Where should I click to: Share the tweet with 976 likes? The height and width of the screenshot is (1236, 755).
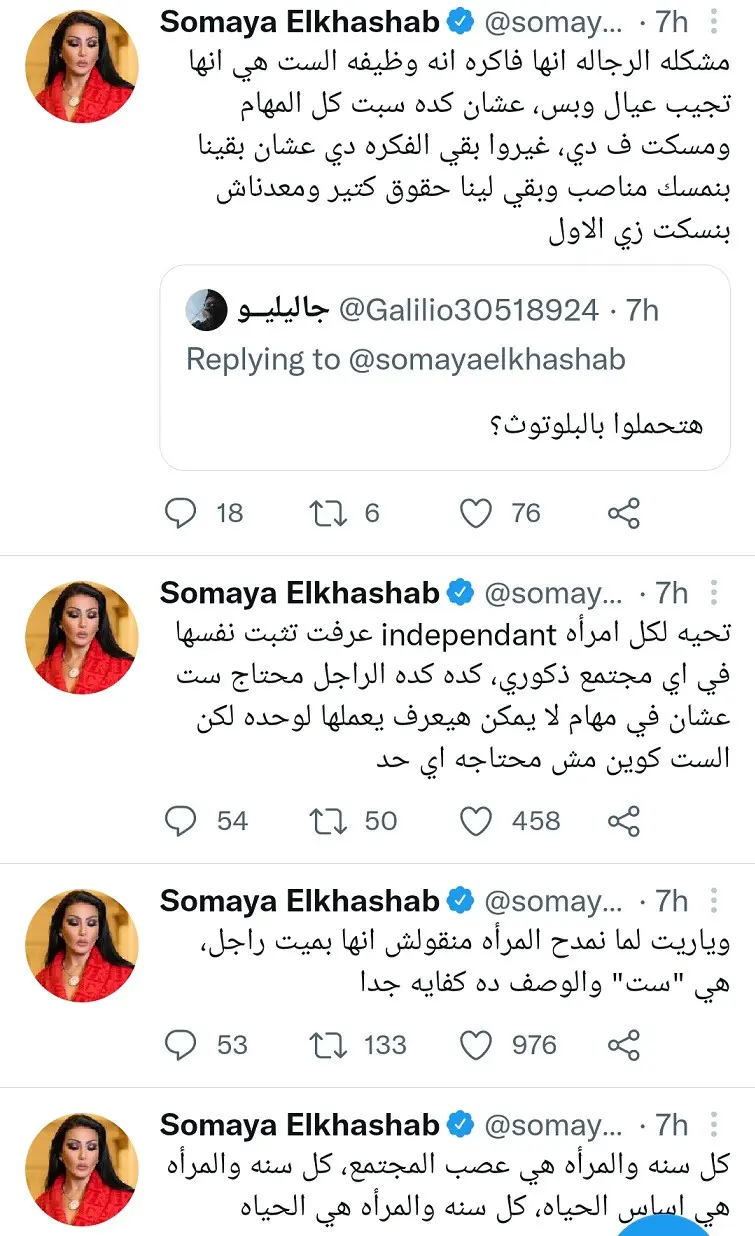click(623, 1045)
